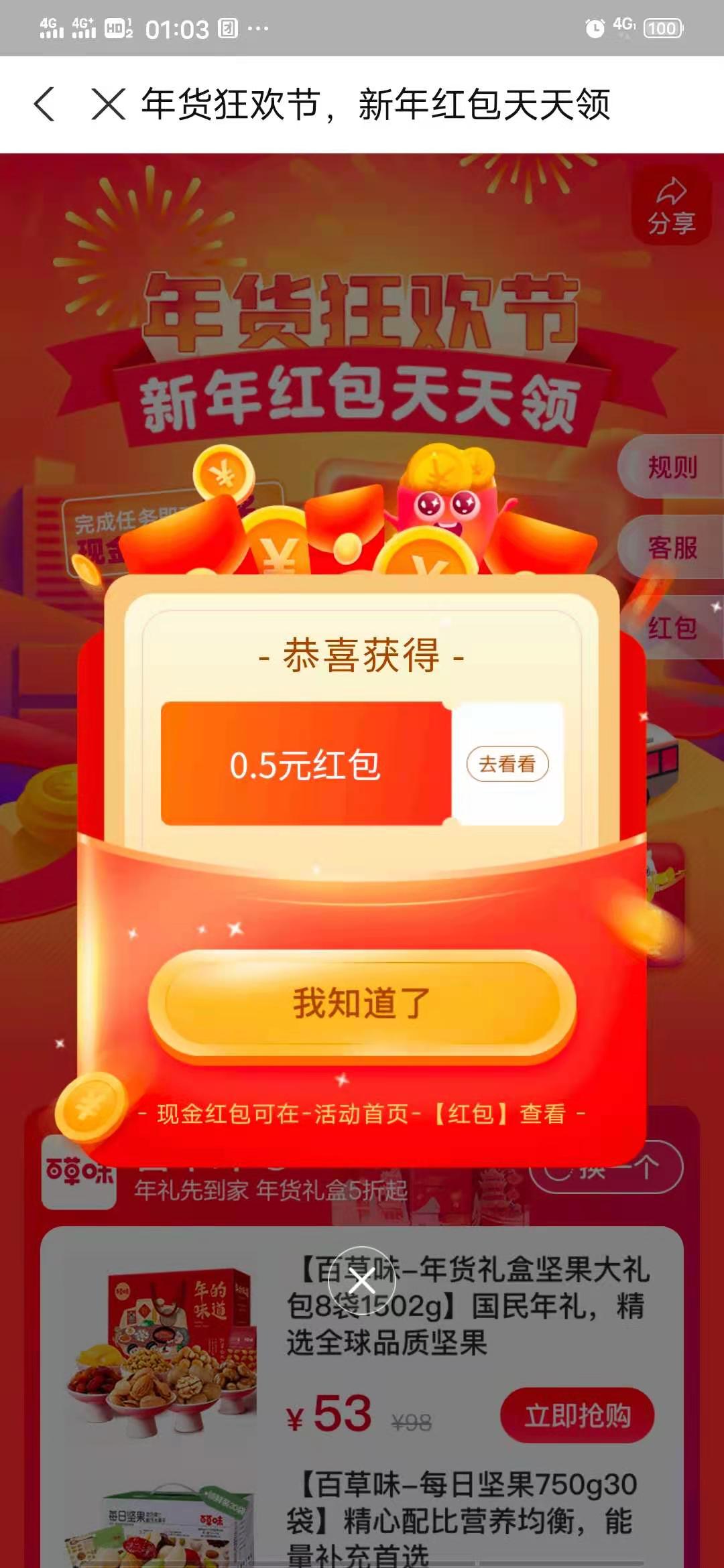This screenshot has width=724, height=1568.
Task: Dismiss the popup with the circular X
Action: (362, 1281)
